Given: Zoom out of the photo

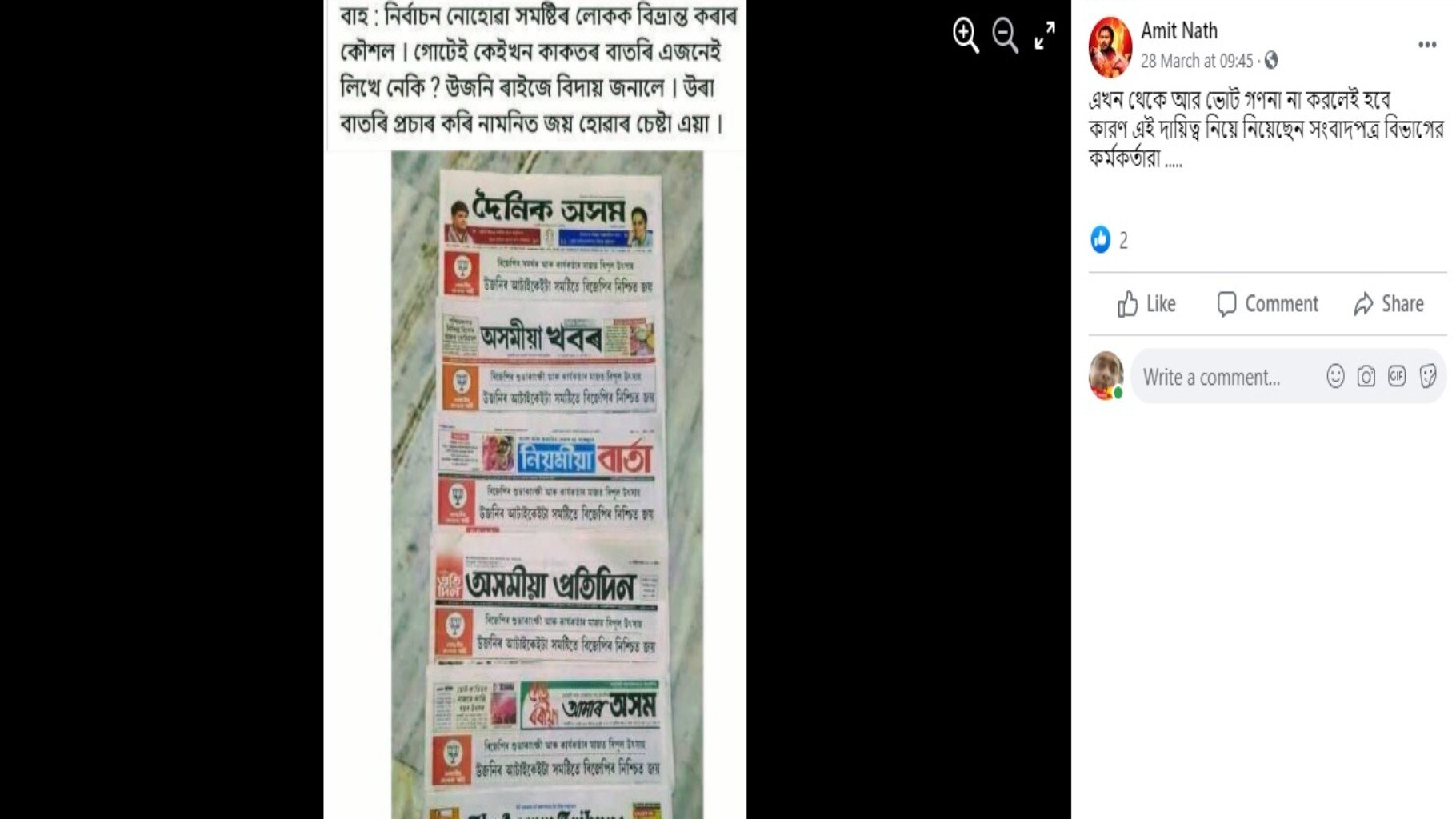Looking at the screenshot, I should click(1005, 36).
